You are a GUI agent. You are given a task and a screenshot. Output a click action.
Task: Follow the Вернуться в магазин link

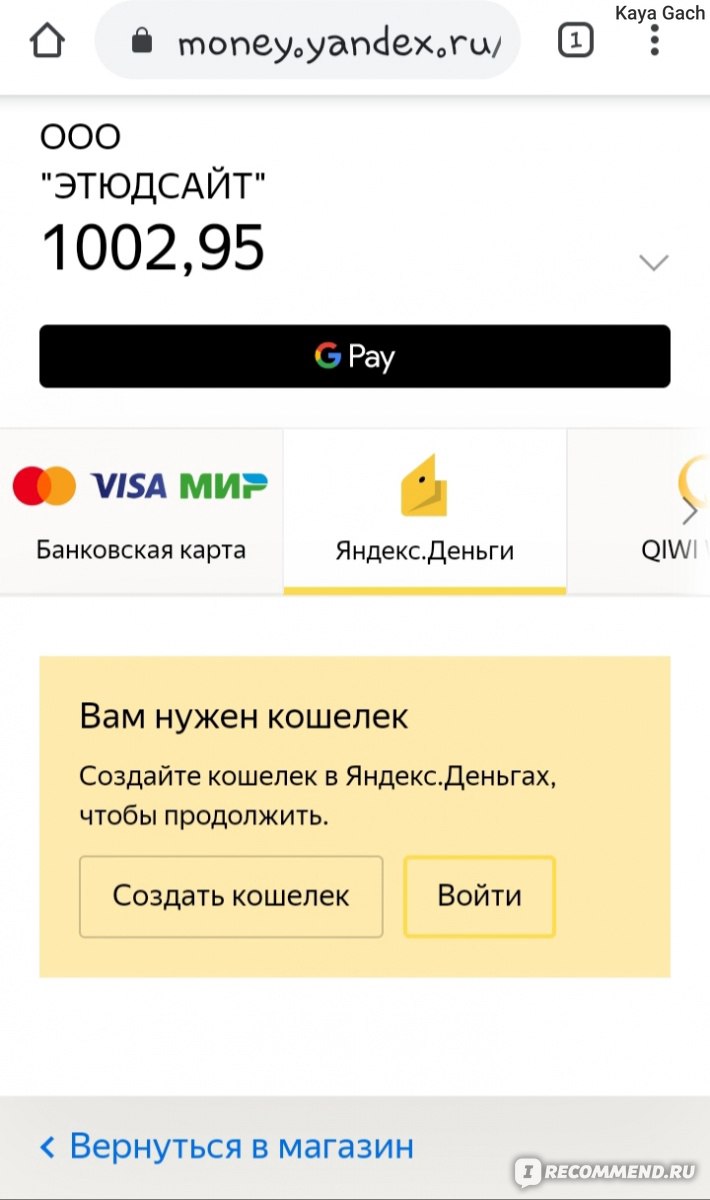tap(226, 1146)
